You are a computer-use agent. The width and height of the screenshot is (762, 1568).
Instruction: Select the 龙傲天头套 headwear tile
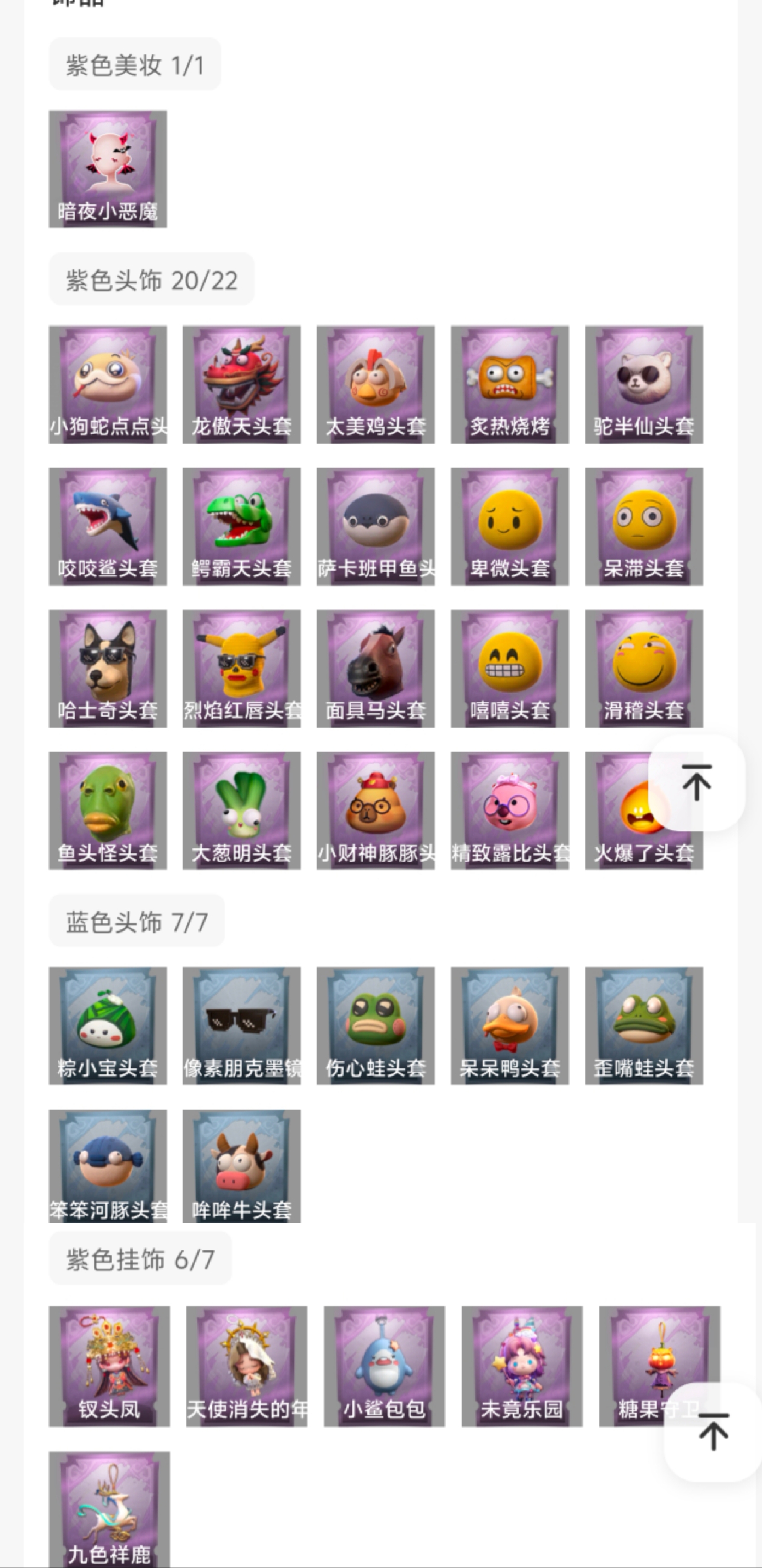tap(241, 384)
